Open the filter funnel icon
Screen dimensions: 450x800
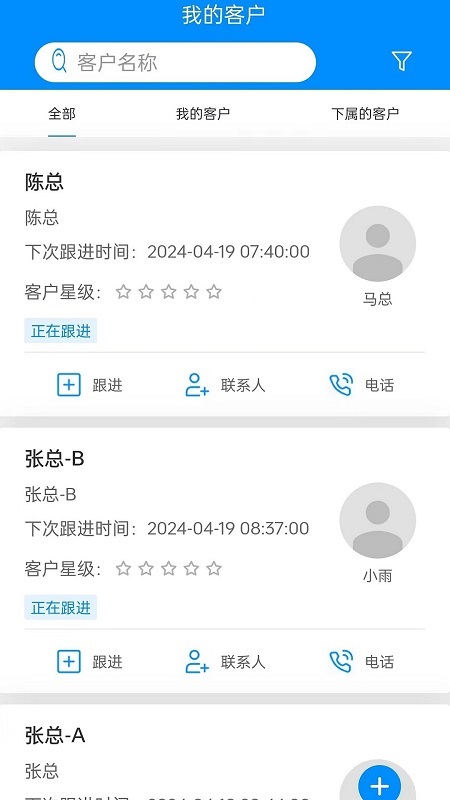(x=402, y=61)
